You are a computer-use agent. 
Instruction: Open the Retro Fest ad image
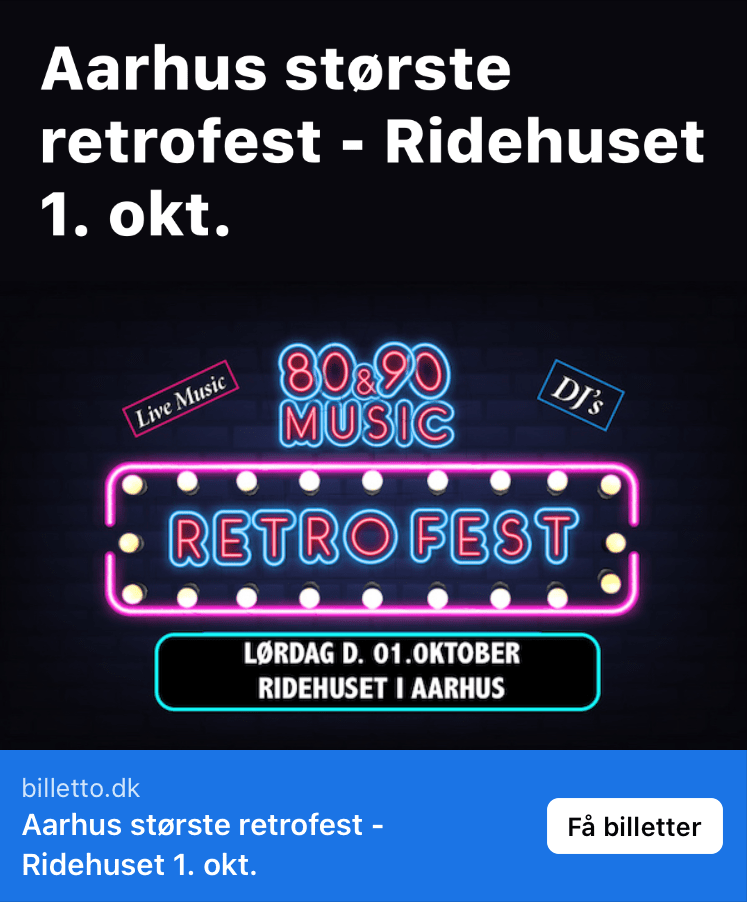(x=373, y=520)
